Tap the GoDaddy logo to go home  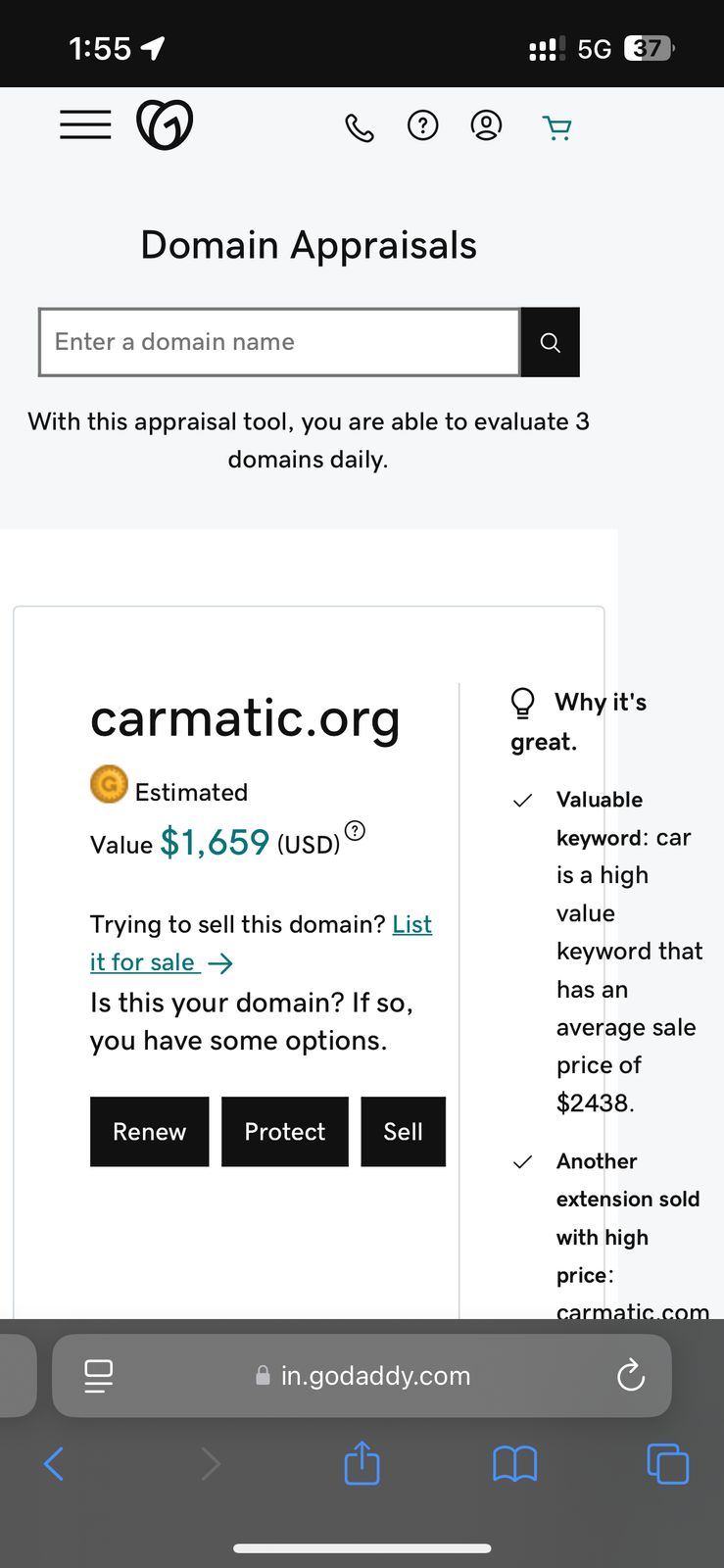(165, 124)
